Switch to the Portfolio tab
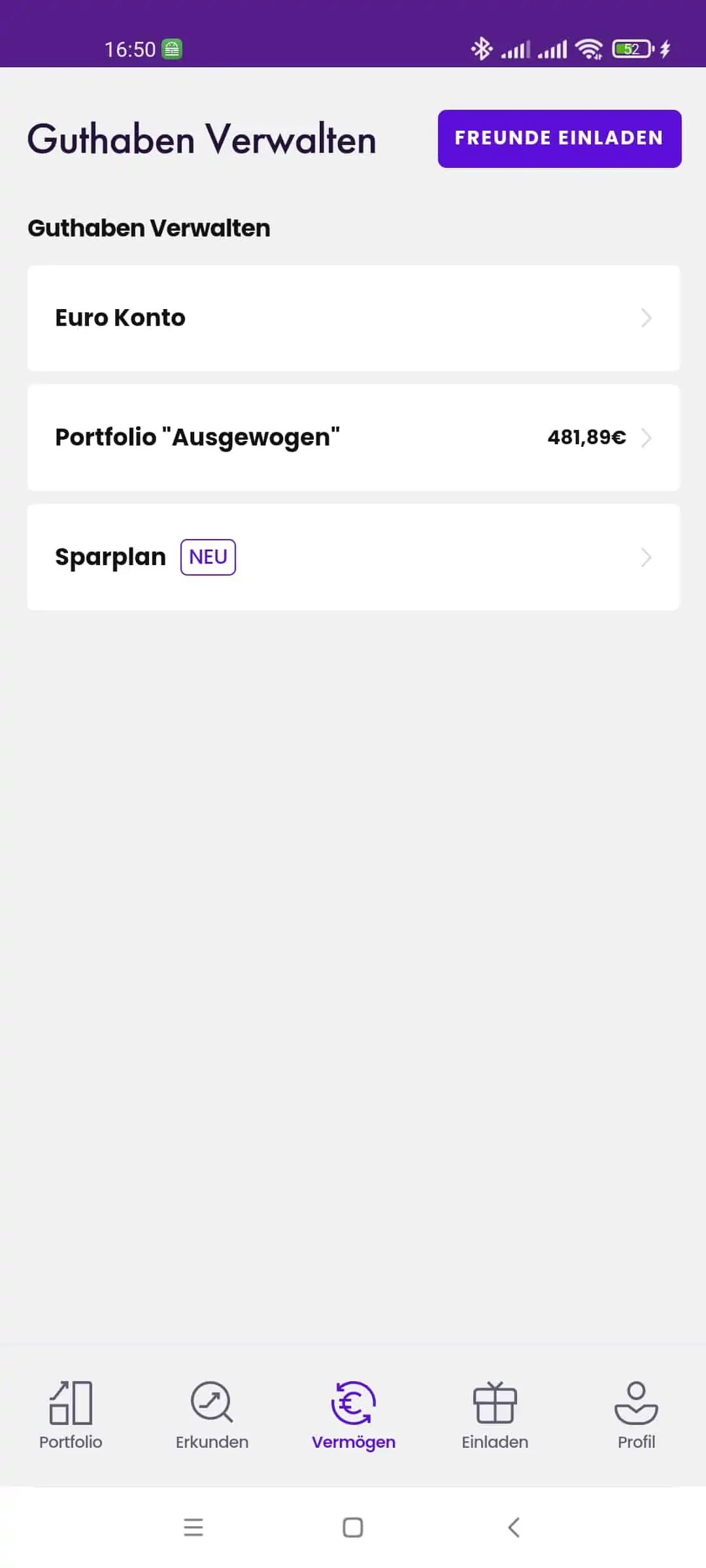The width and height of the screenshot is (706, 1568). point(71,1415)
